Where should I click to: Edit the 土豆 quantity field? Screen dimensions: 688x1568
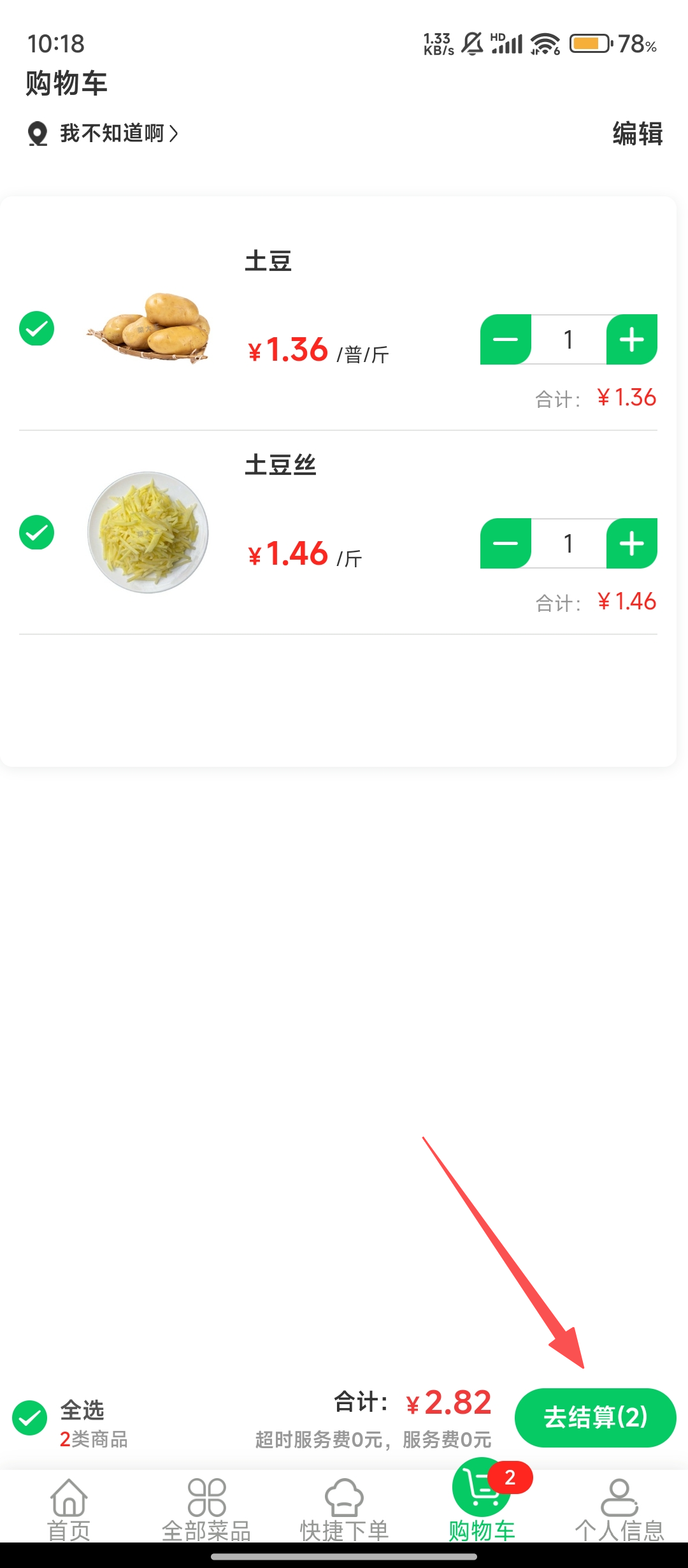pyautogui.click(x=568, y=340)
